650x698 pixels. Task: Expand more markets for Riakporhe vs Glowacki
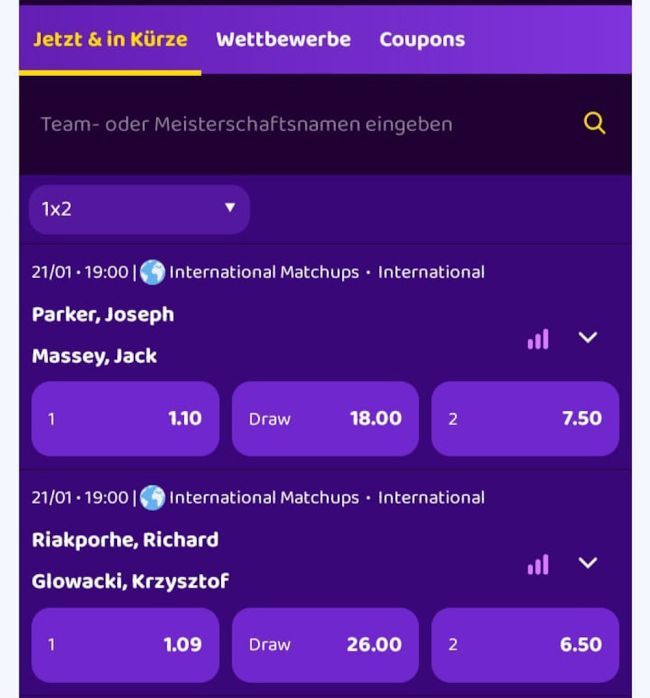pyautogui.click(x=588, y=564)
